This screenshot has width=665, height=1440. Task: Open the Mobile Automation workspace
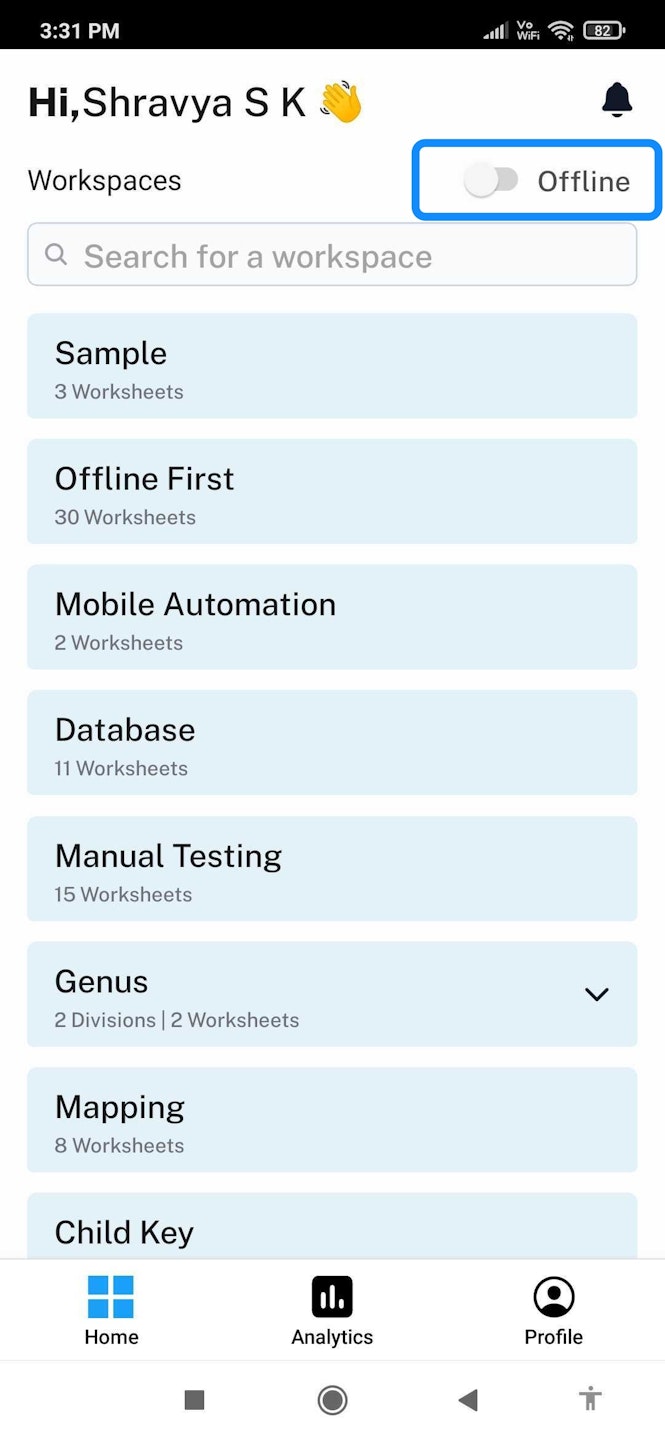(332, 617)
